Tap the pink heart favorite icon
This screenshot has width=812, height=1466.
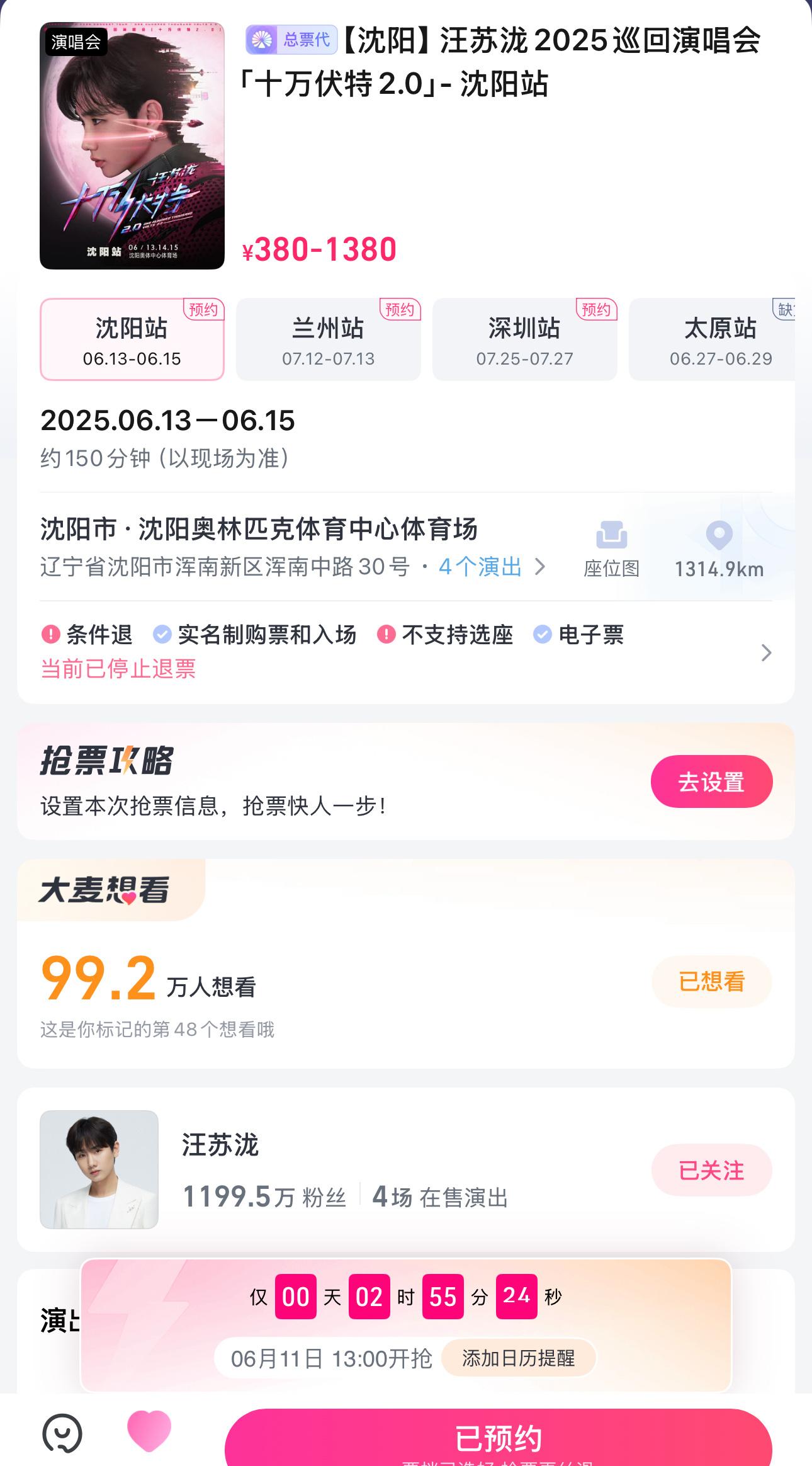click(149, 1431)
